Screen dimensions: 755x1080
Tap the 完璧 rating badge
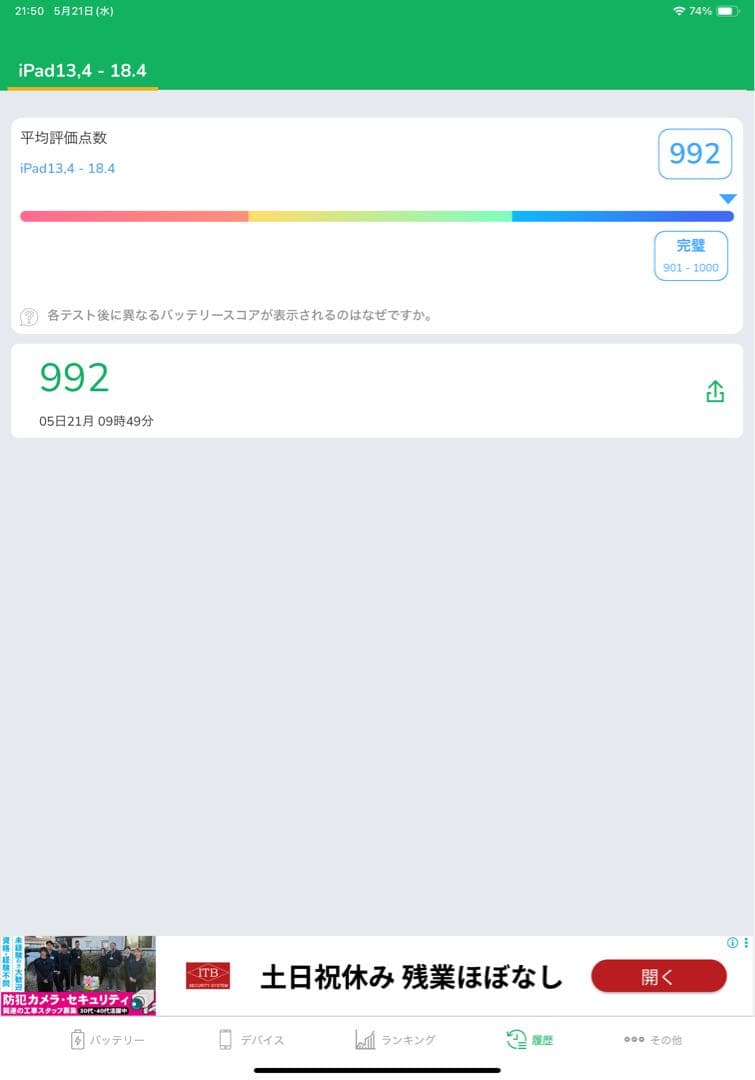tap(690, 255)
